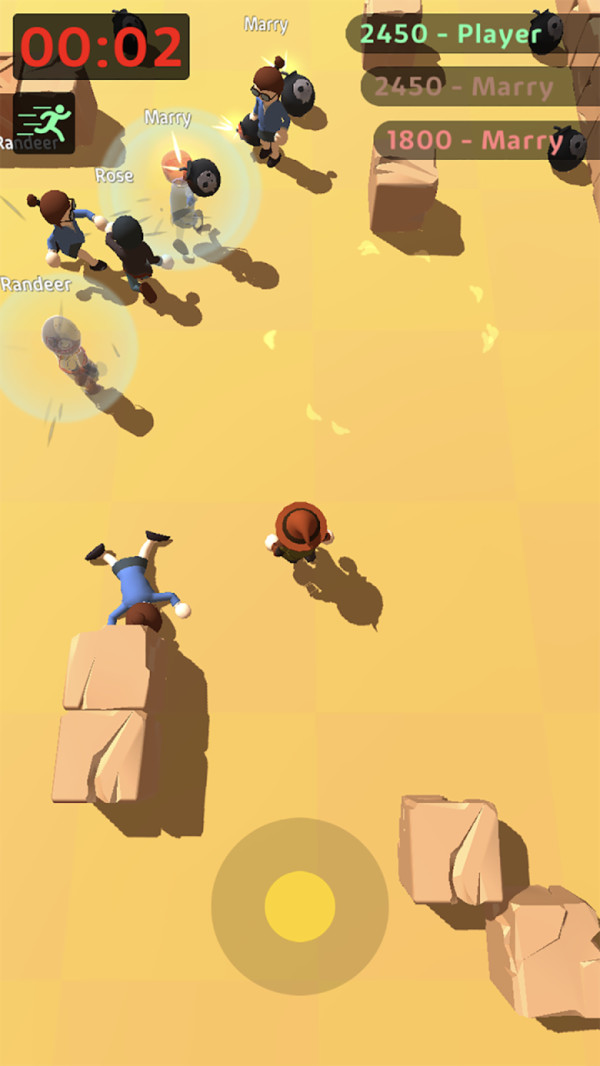600x1066 pixels.
Task: Tap the green sprint runner icon
Action: click(x=45, y=123)
